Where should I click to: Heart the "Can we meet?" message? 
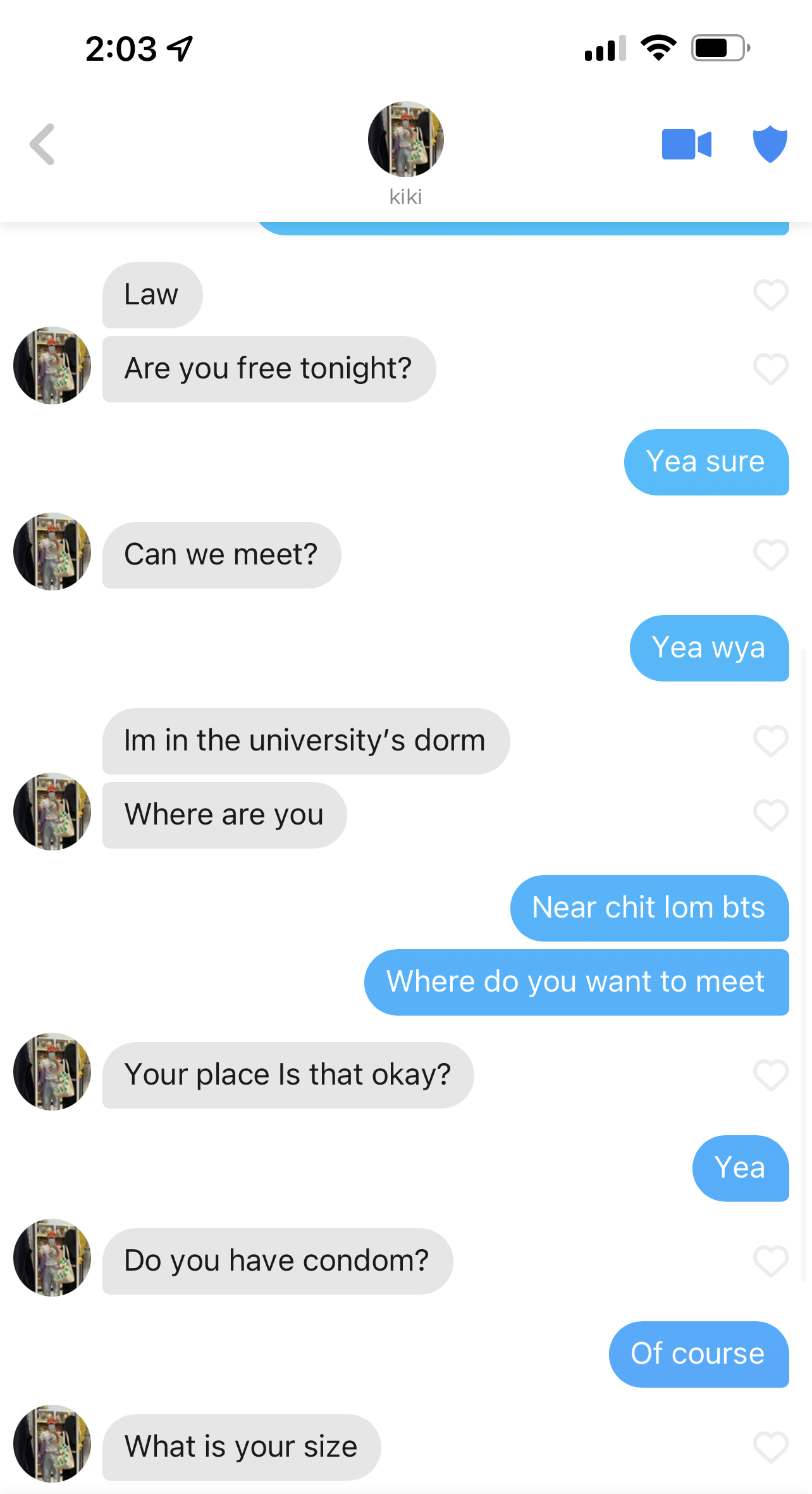click(771, 555)
